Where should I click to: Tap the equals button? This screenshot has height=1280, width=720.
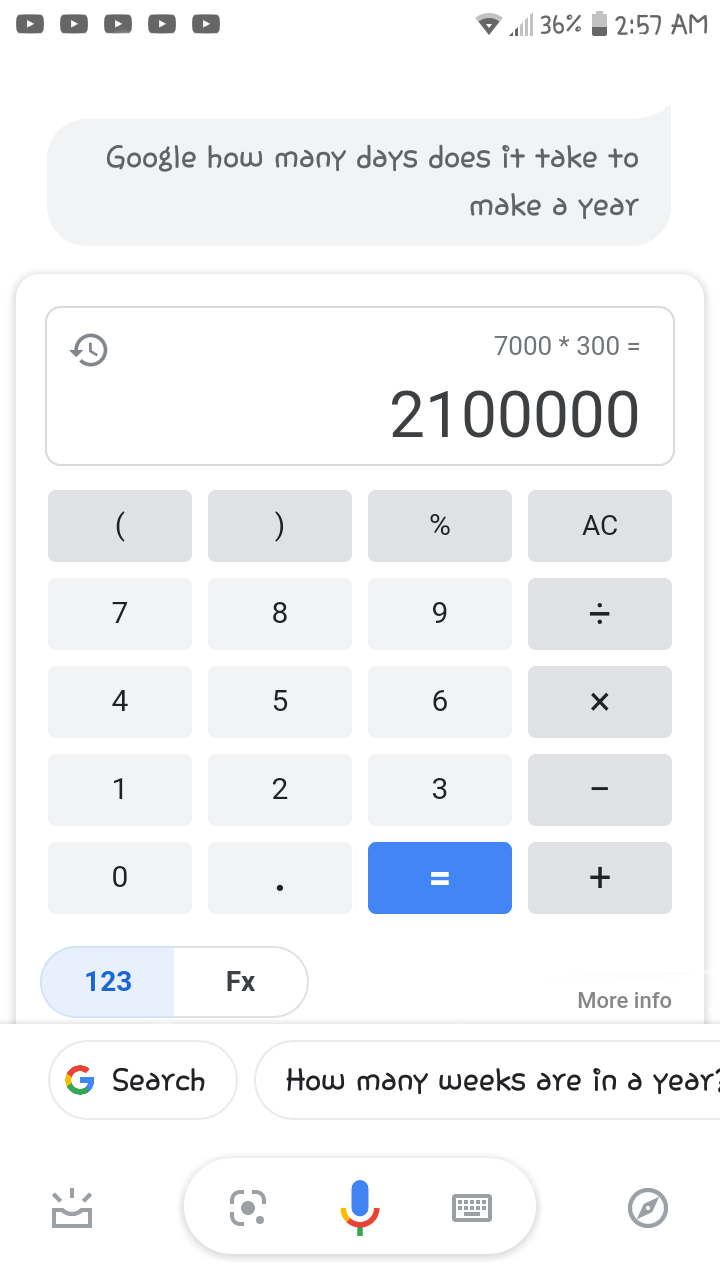coord(440,878)
